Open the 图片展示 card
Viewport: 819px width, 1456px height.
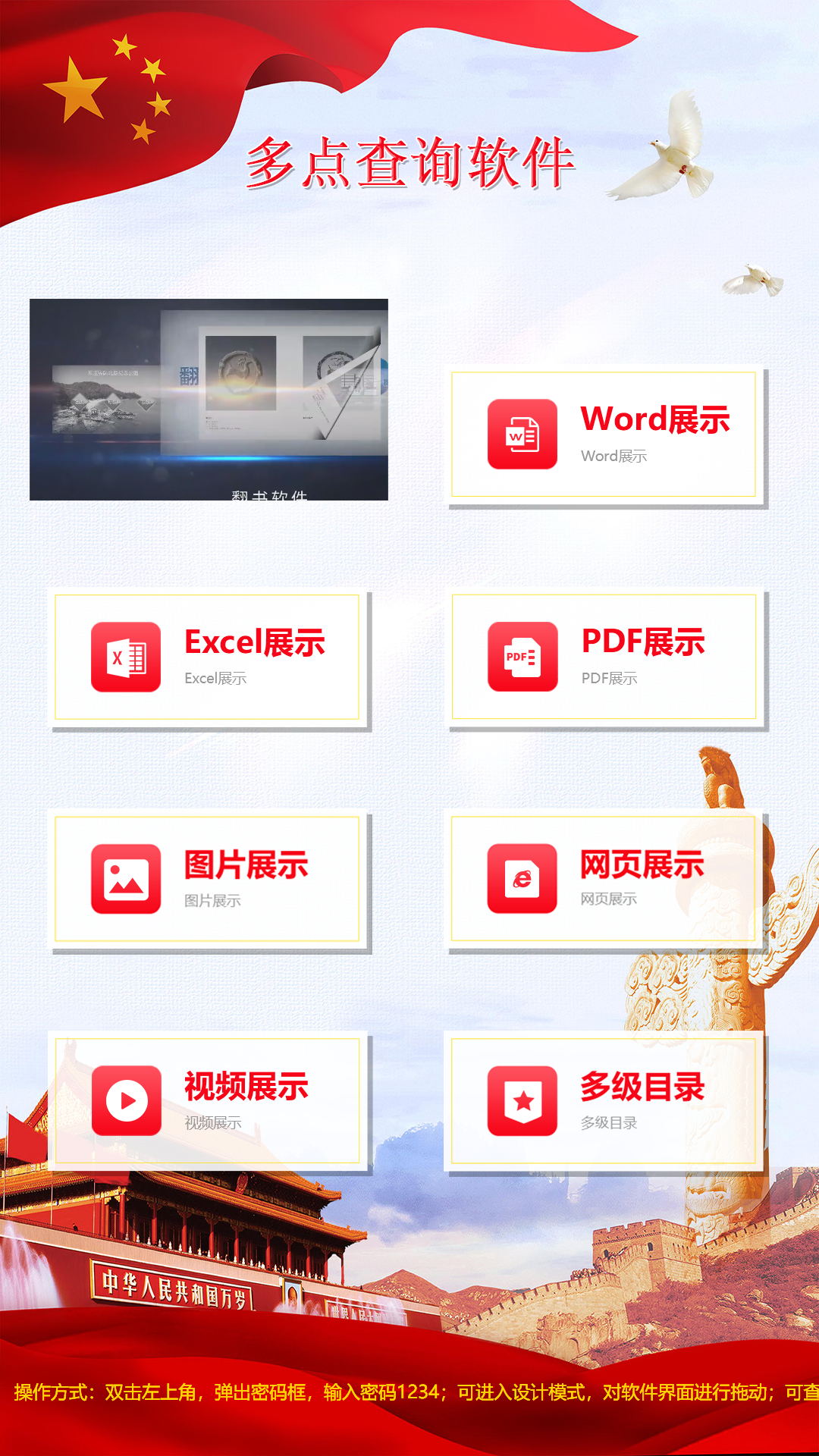pos(207,879)
